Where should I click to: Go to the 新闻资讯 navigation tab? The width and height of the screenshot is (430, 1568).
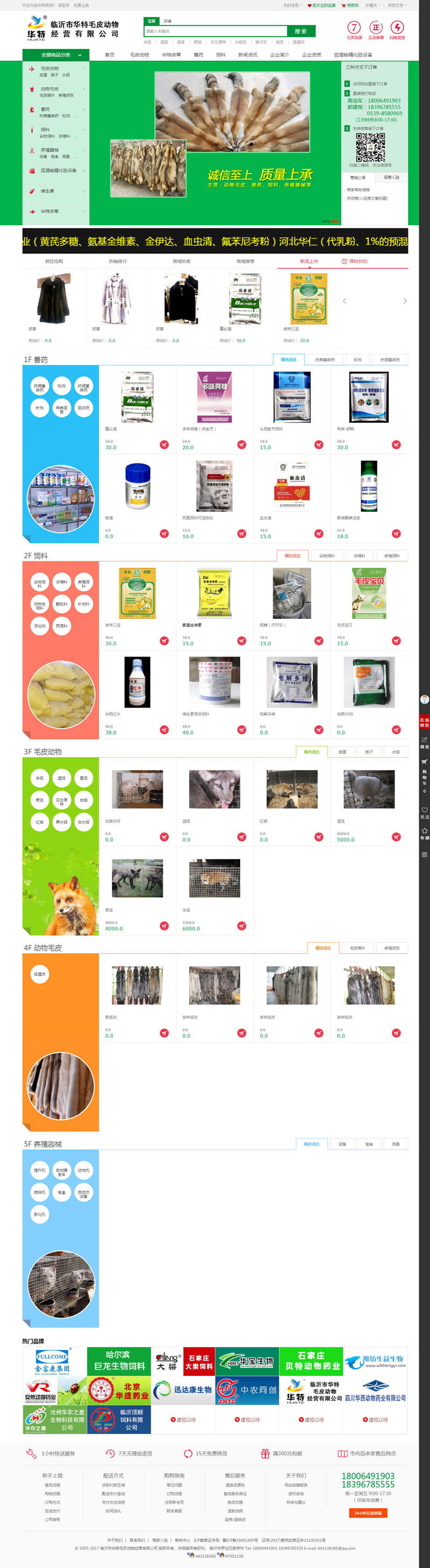pos(248,55)
